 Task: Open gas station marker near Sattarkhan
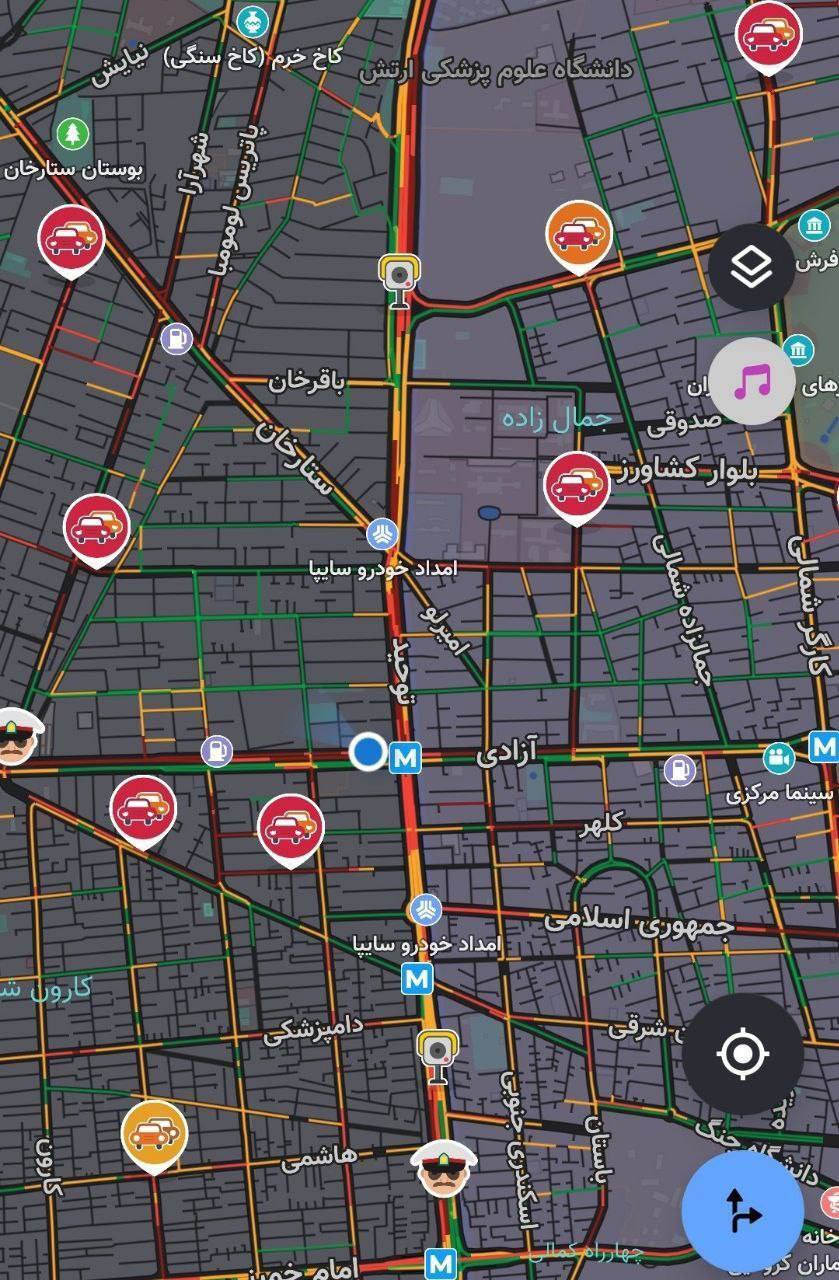click(x=177, y=339)
